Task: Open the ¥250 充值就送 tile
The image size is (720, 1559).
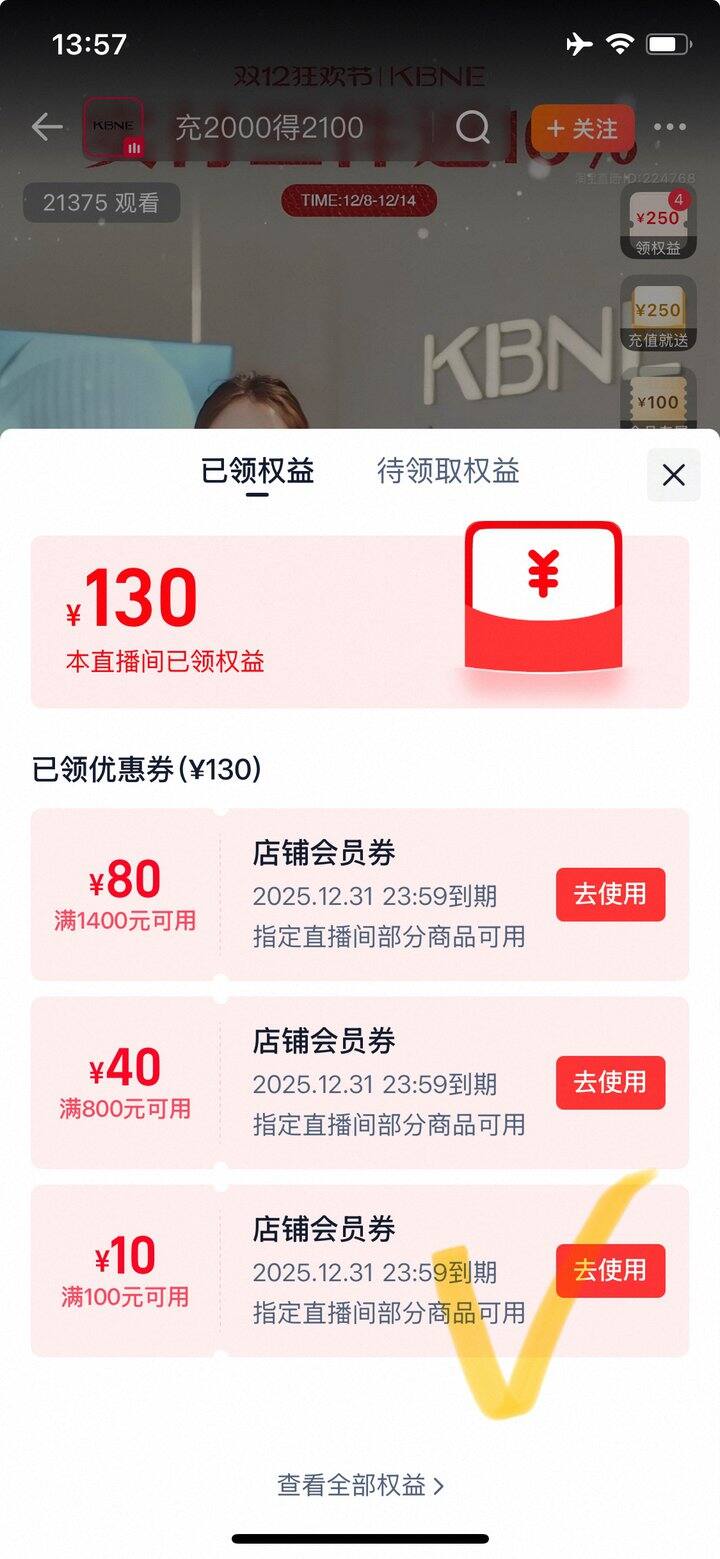Action: pos(657,316)
